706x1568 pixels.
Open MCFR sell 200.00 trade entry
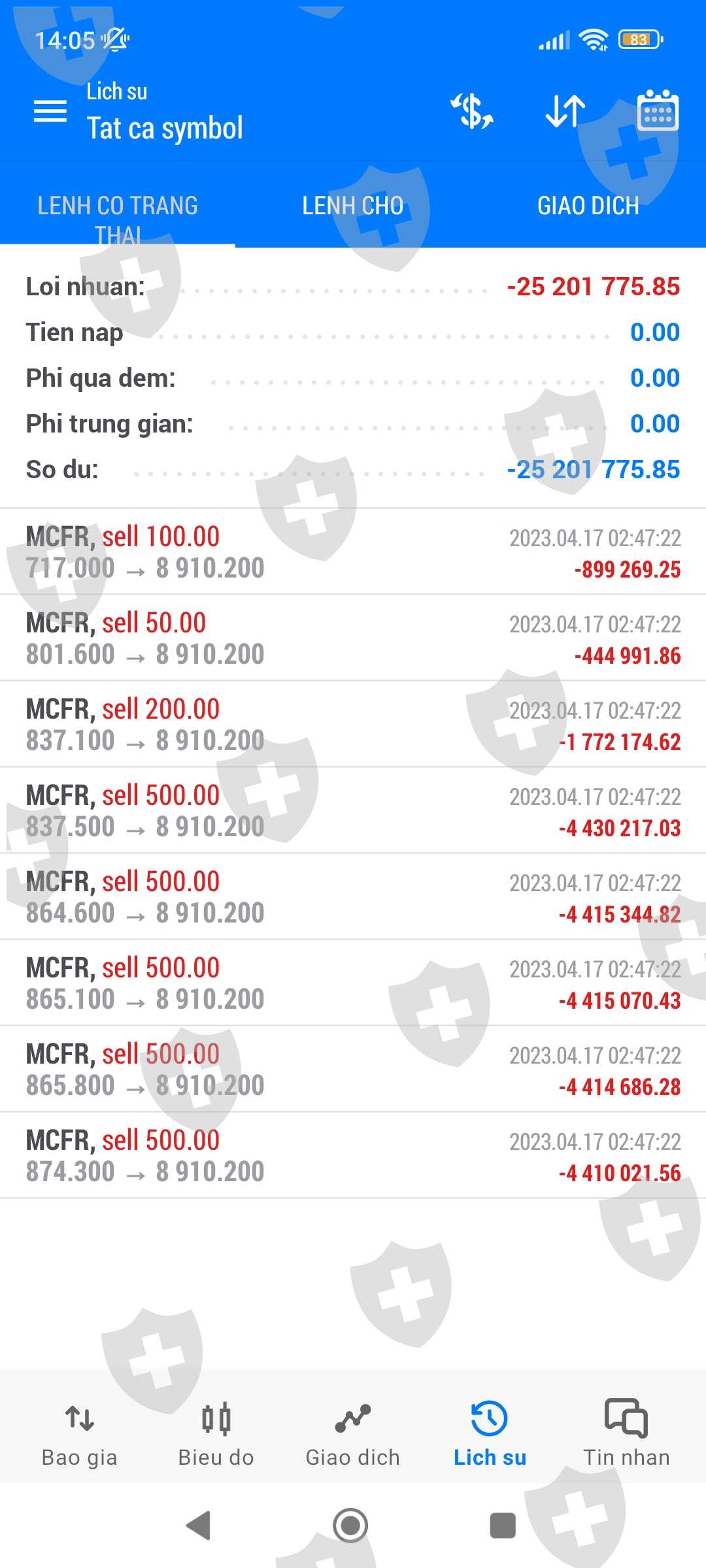click(x=353, y=725)
